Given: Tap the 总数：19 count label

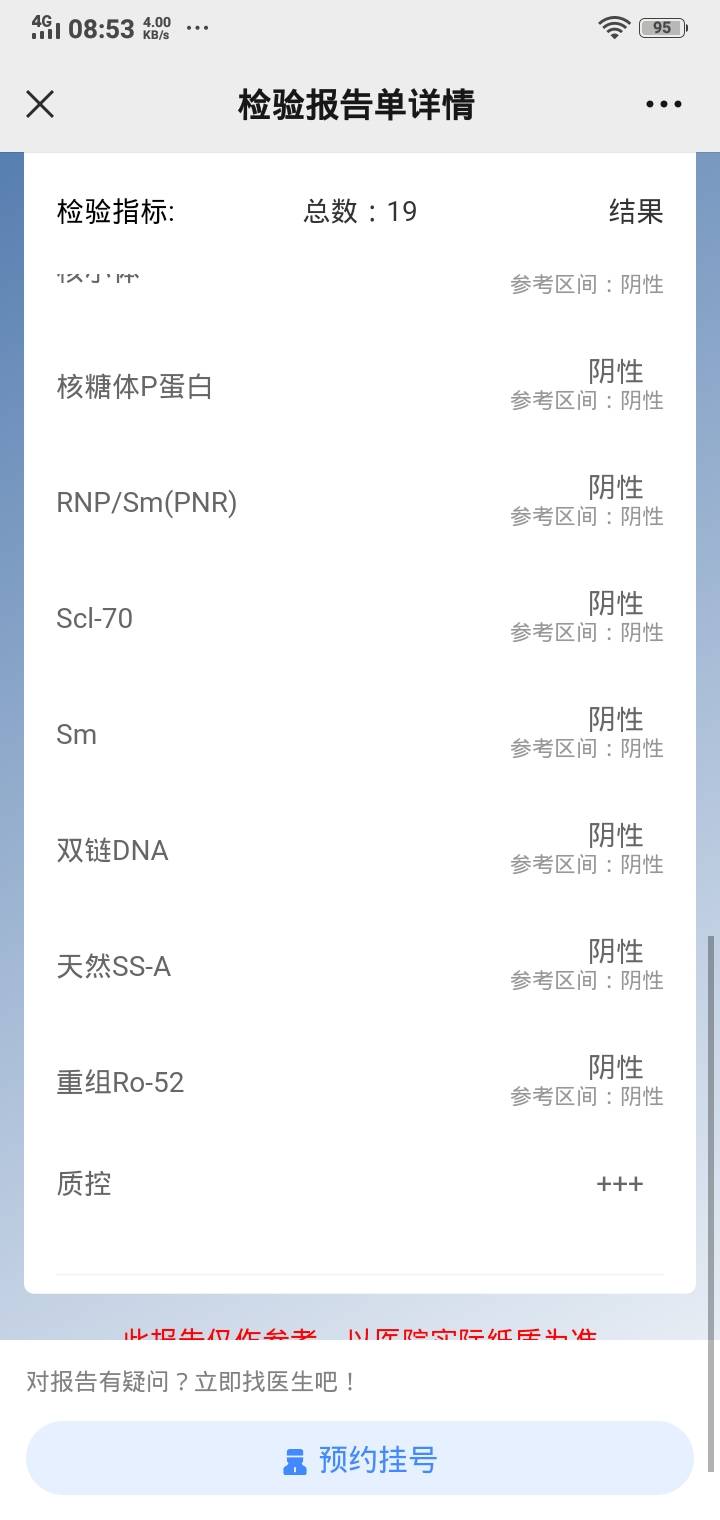Looking at the screenshot, I should (360, 211).
